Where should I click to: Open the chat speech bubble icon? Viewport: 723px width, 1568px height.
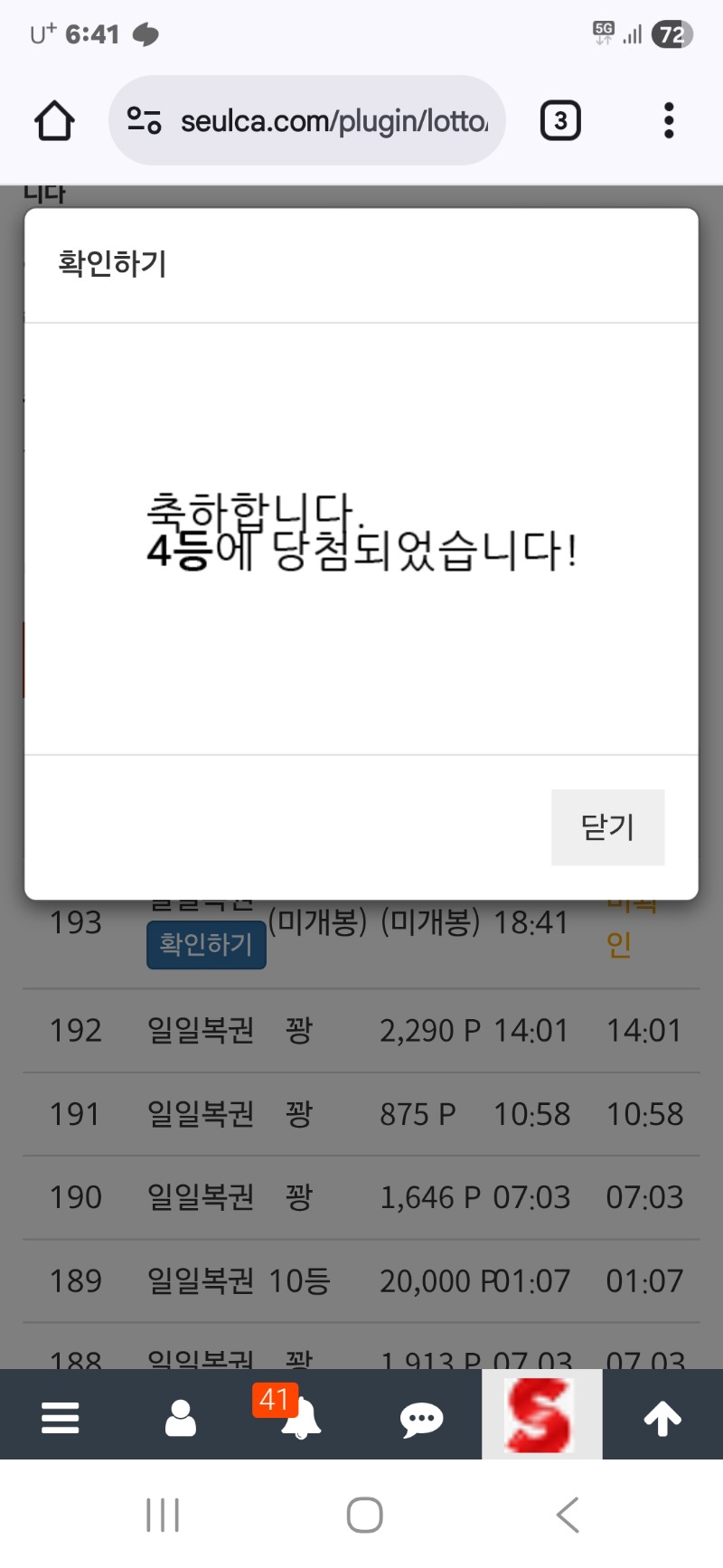pyautogui.click(x=421, y=1419)
